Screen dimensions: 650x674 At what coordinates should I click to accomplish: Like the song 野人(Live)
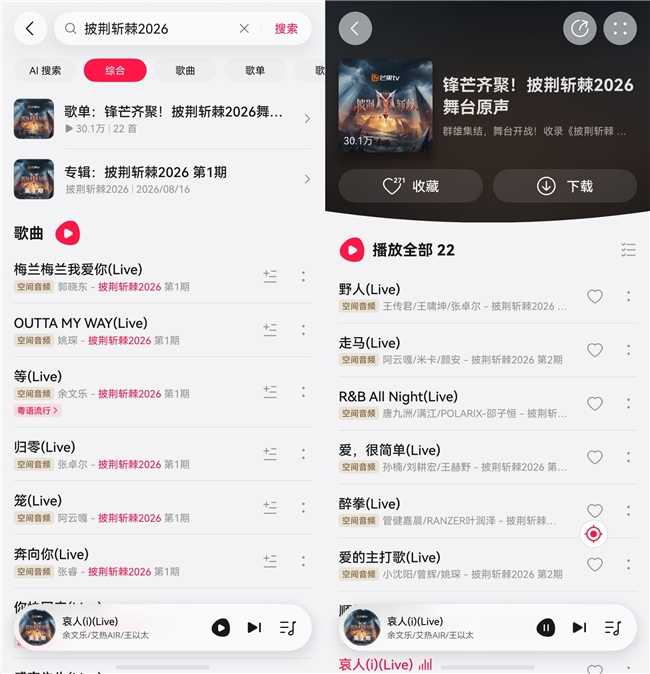[x=595, y=297]
